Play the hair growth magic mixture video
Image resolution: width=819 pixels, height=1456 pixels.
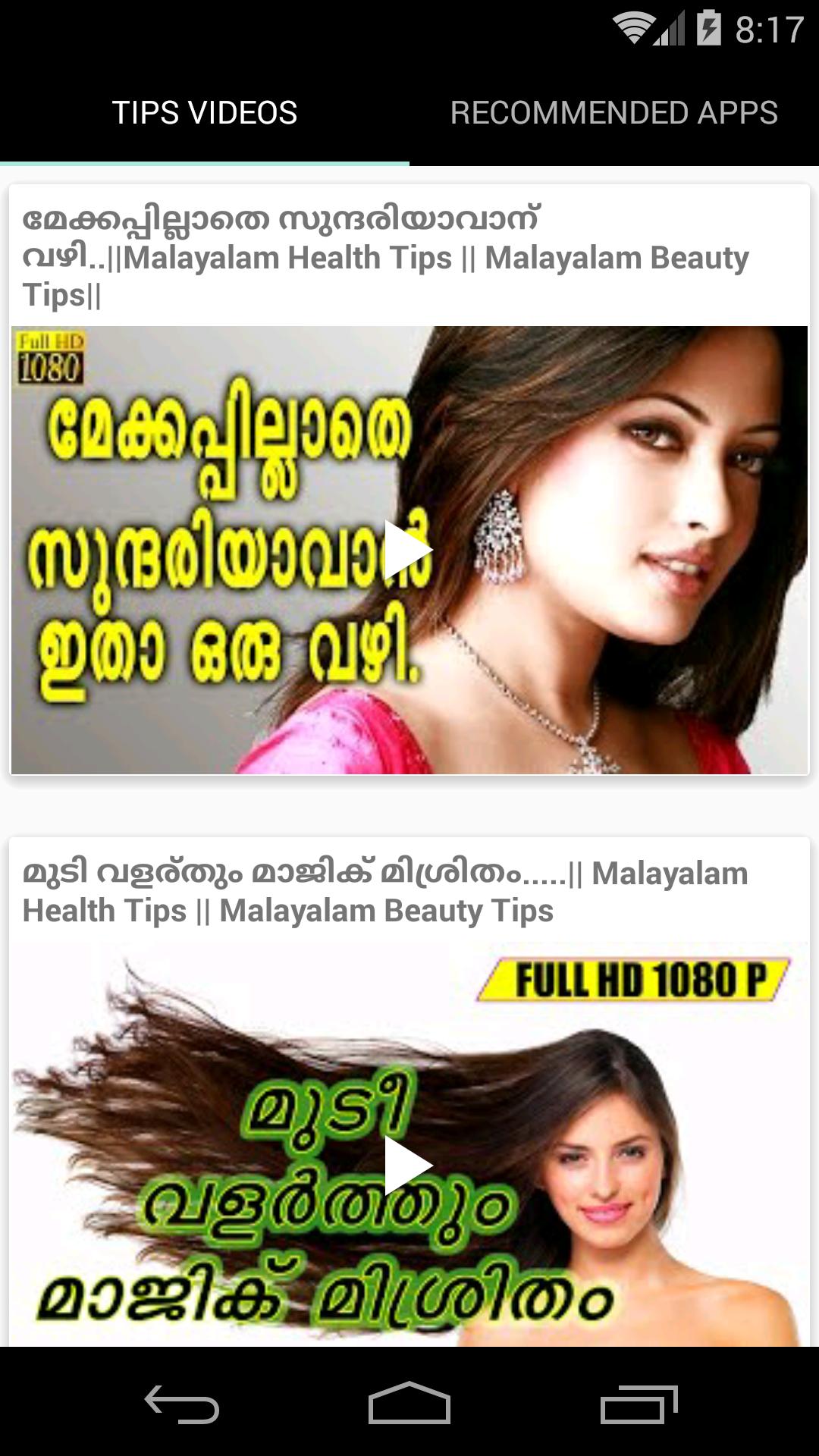tap(409, 1165)
